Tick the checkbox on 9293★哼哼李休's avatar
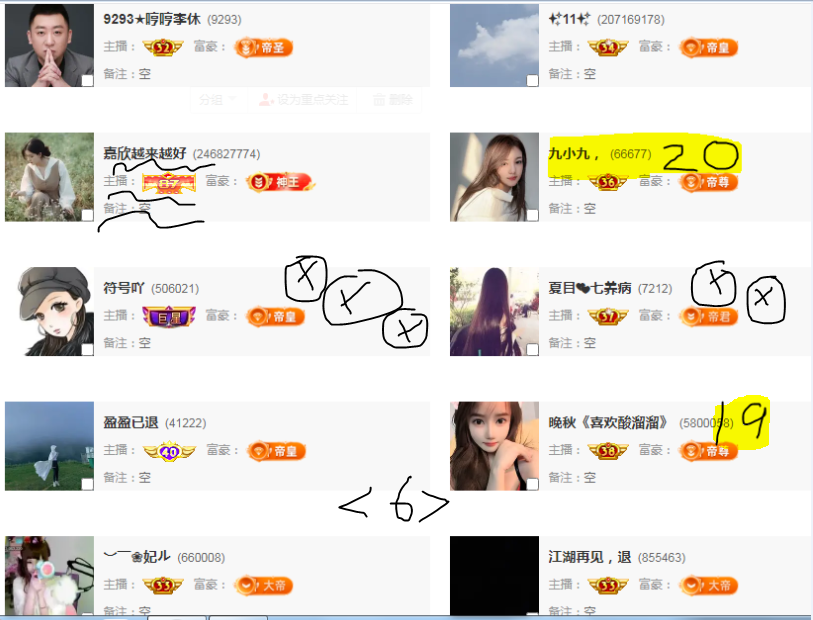813x620 pixels. [x=87, y=81]
